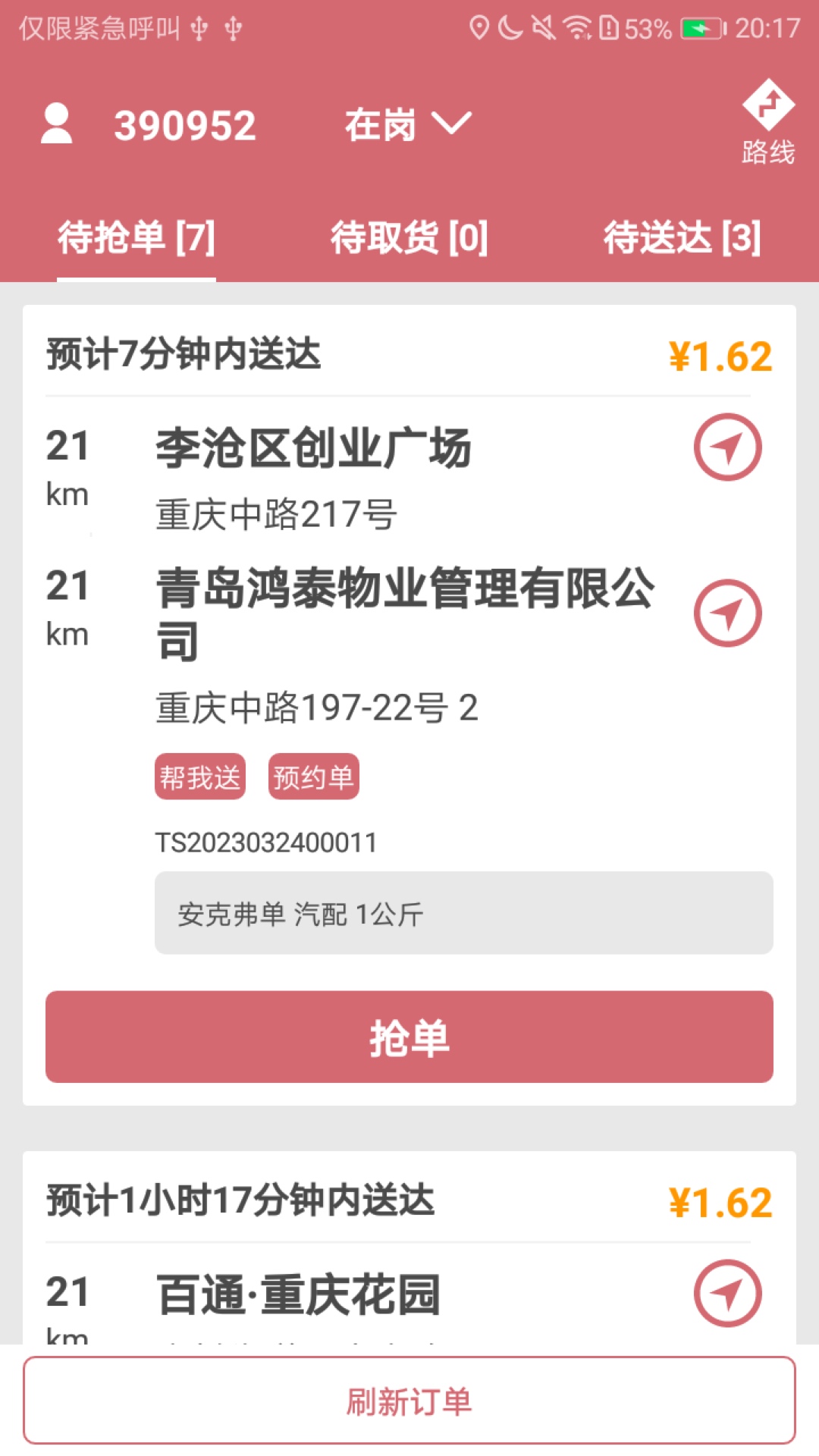Switch to the 待取货 tab
This screenshot has width=819, height=1456.
(409, 238)
